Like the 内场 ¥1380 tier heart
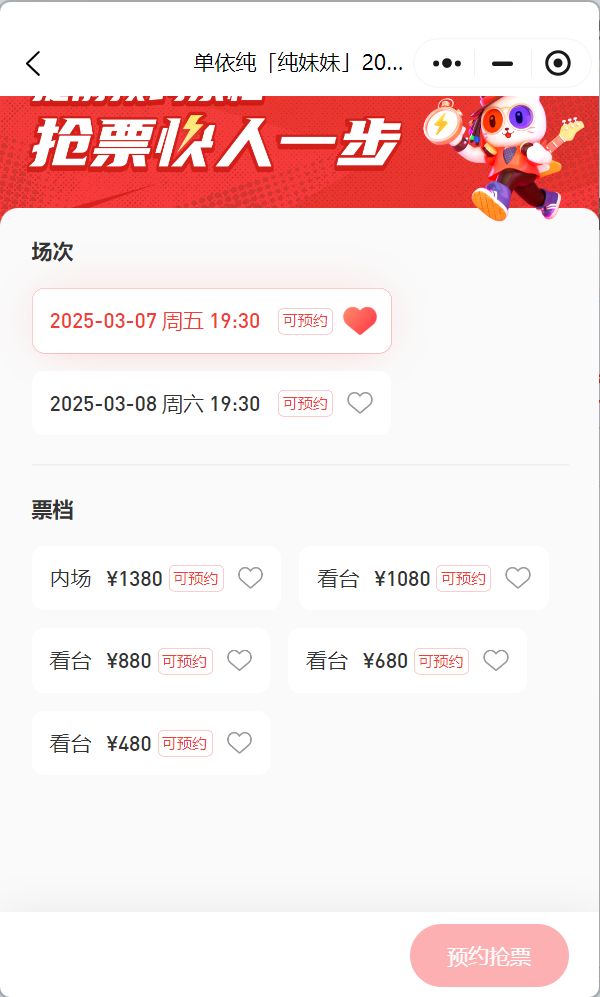Image resolution: width=600 pixels, height=997 pixels. [x=251, y=578]
